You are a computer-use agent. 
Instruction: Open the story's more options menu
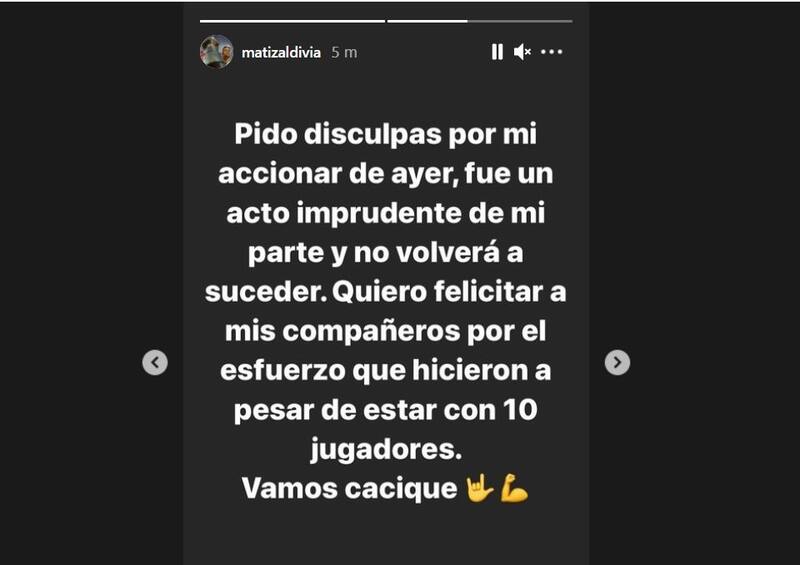[x=552, y=52]
